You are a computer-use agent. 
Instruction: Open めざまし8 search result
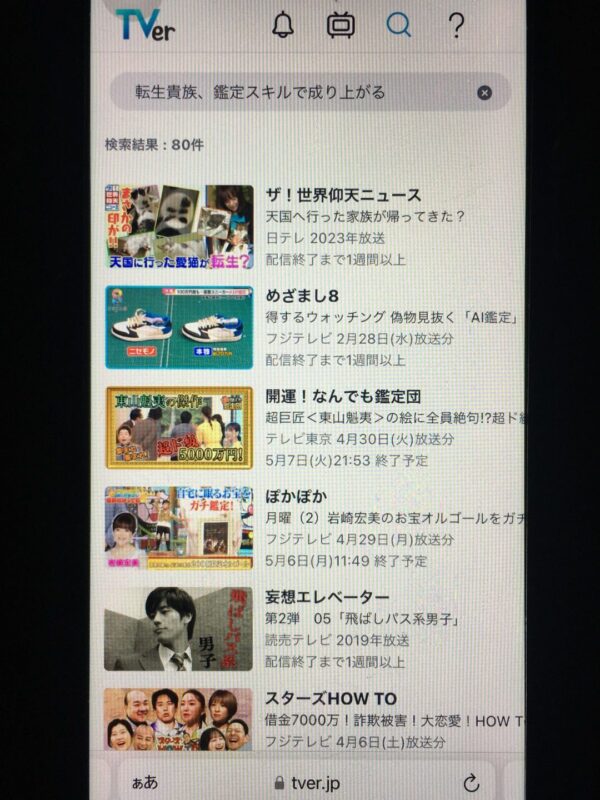click(303, 296)
